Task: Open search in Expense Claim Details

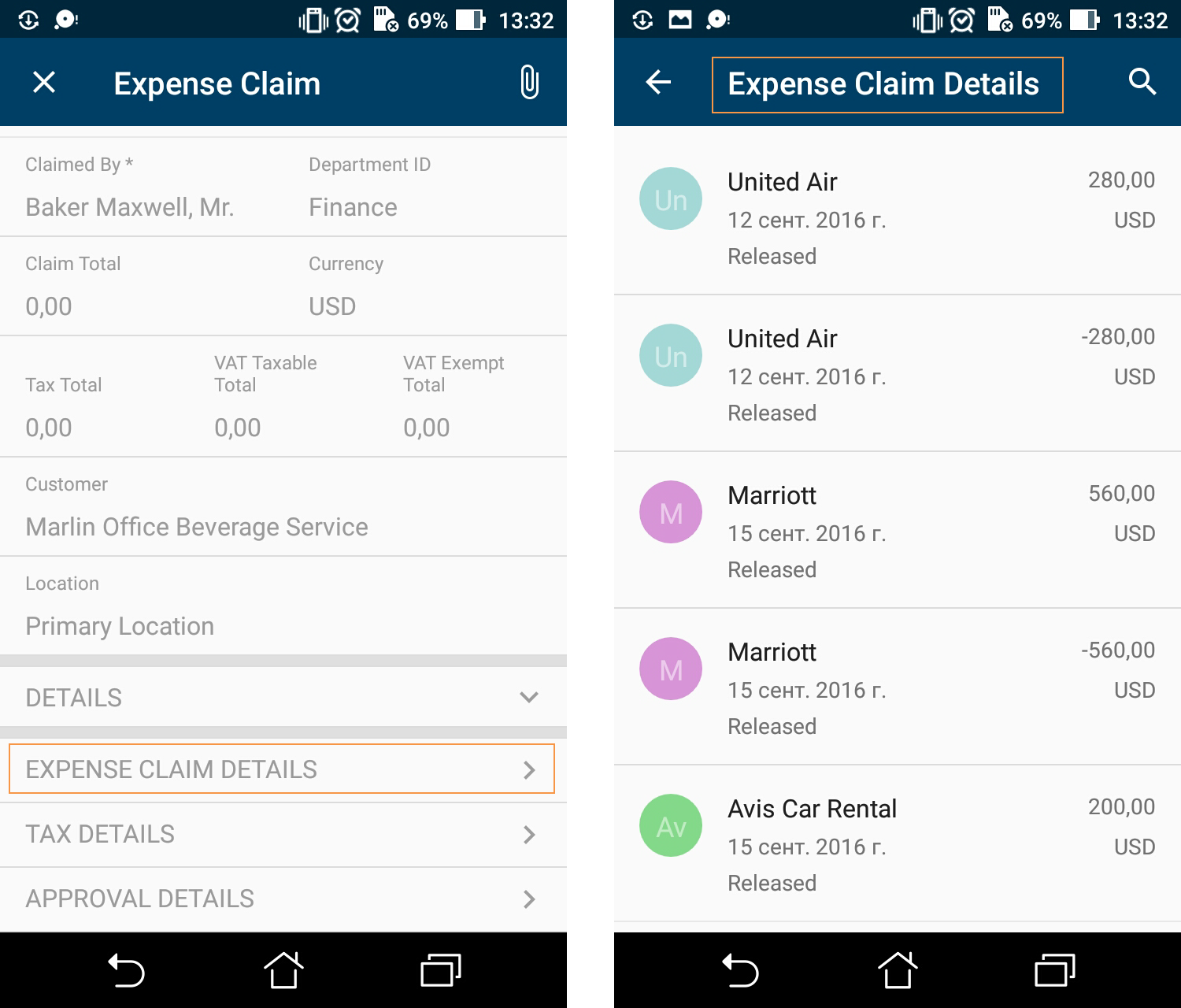Action: click(x=1142, y=82)
